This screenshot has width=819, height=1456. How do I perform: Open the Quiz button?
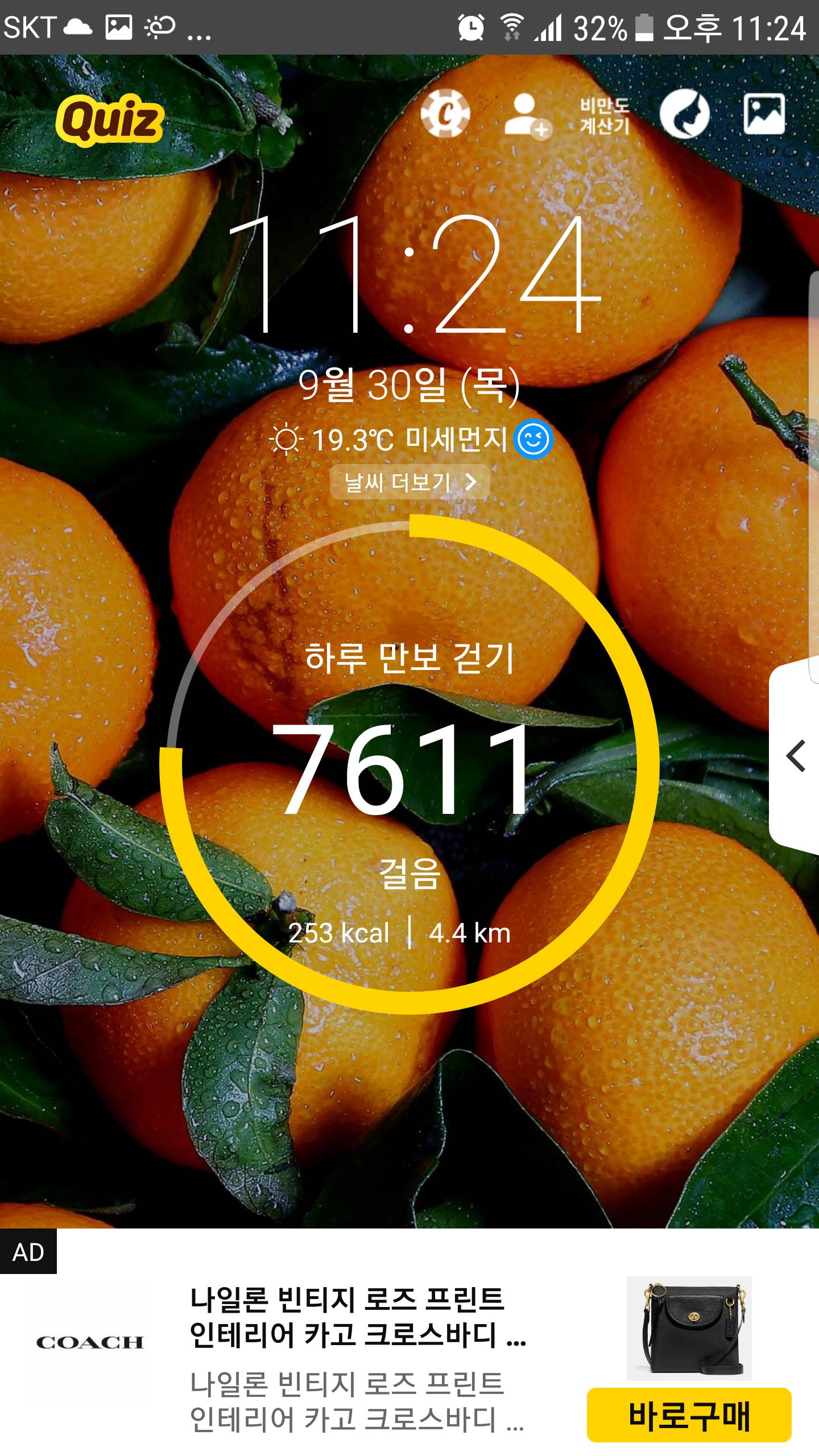pyautogui.click(x=110, y=120)
